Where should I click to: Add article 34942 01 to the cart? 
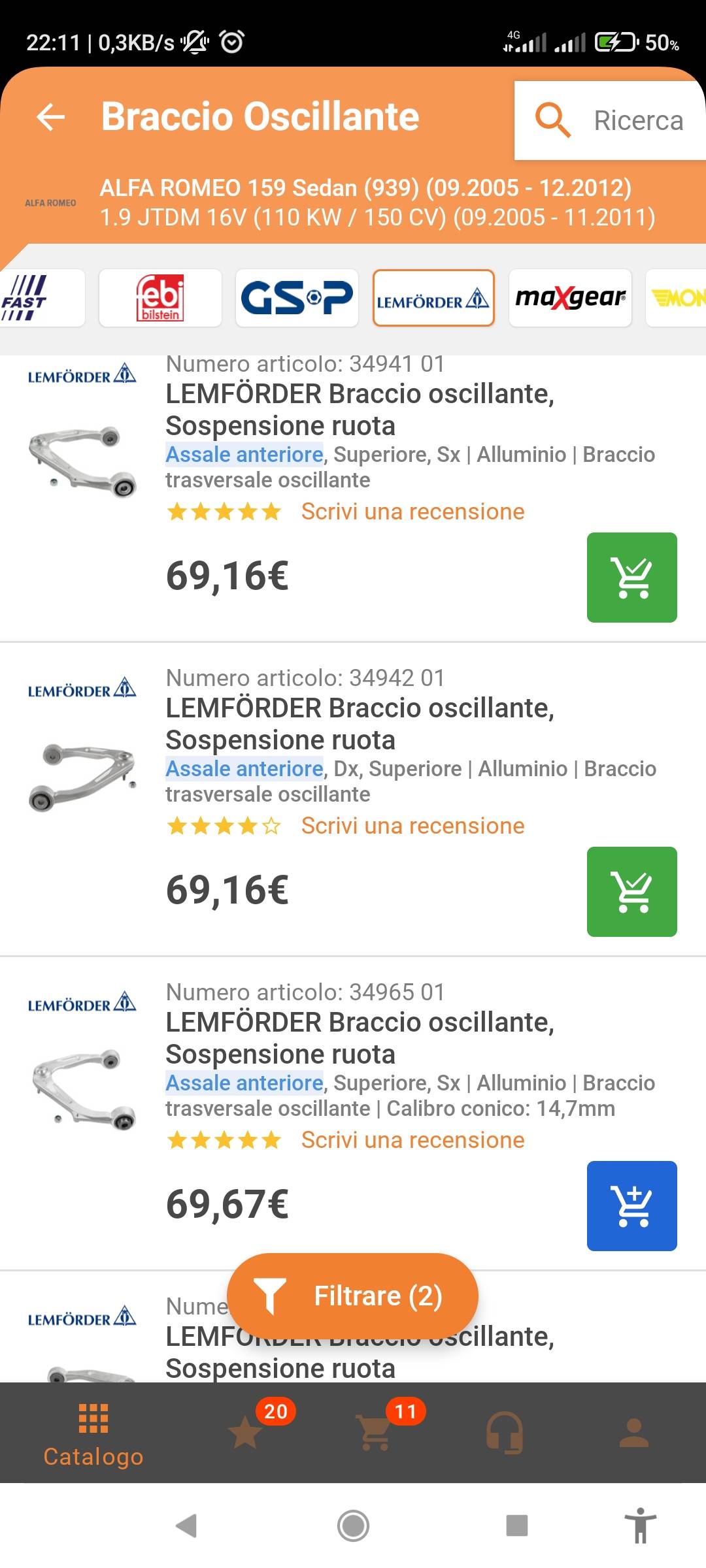click(x=632, y=892)
